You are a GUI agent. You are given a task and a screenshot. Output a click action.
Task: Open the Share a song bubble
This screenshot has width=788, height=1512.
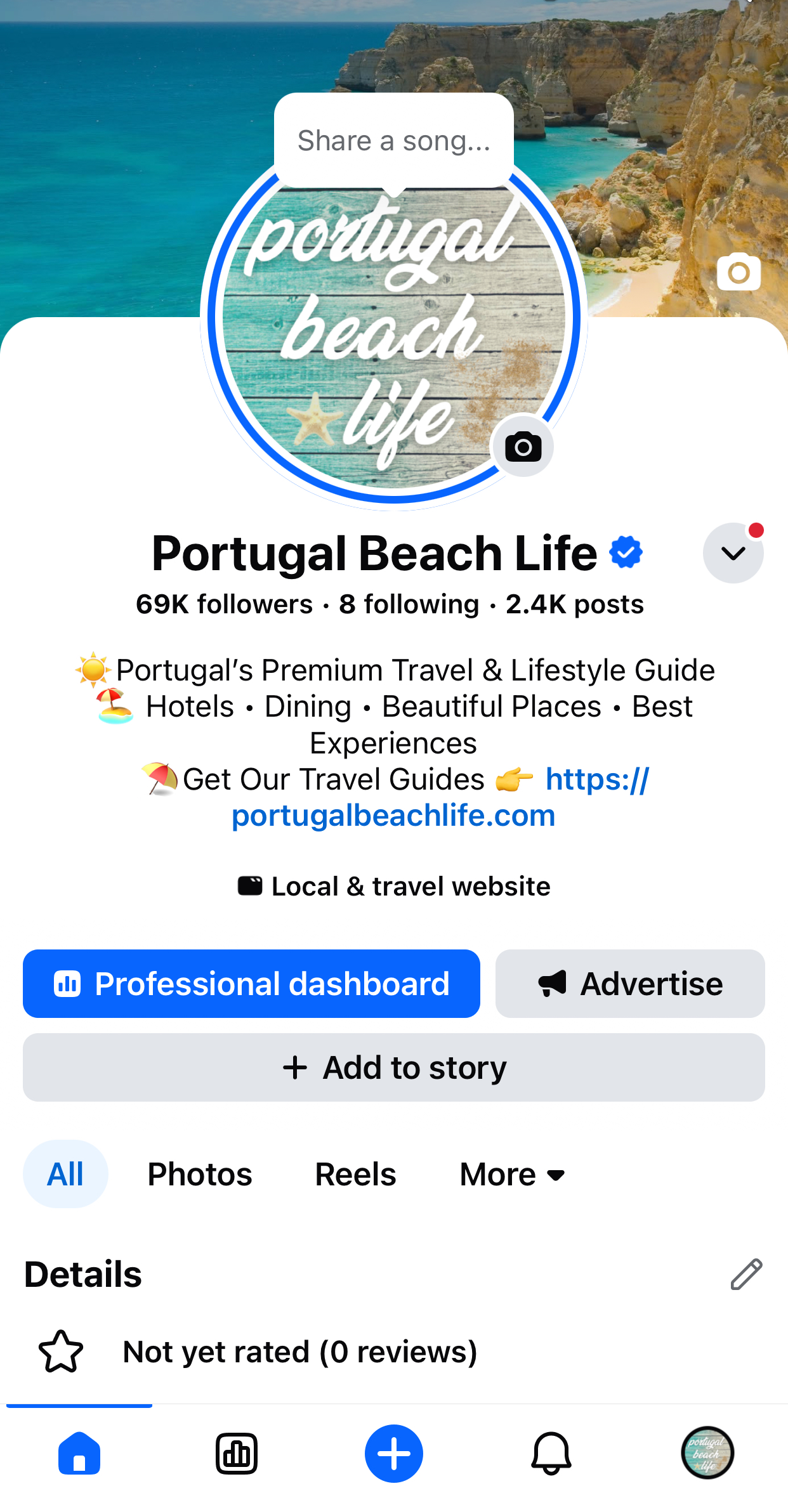(x=394, y=141)
